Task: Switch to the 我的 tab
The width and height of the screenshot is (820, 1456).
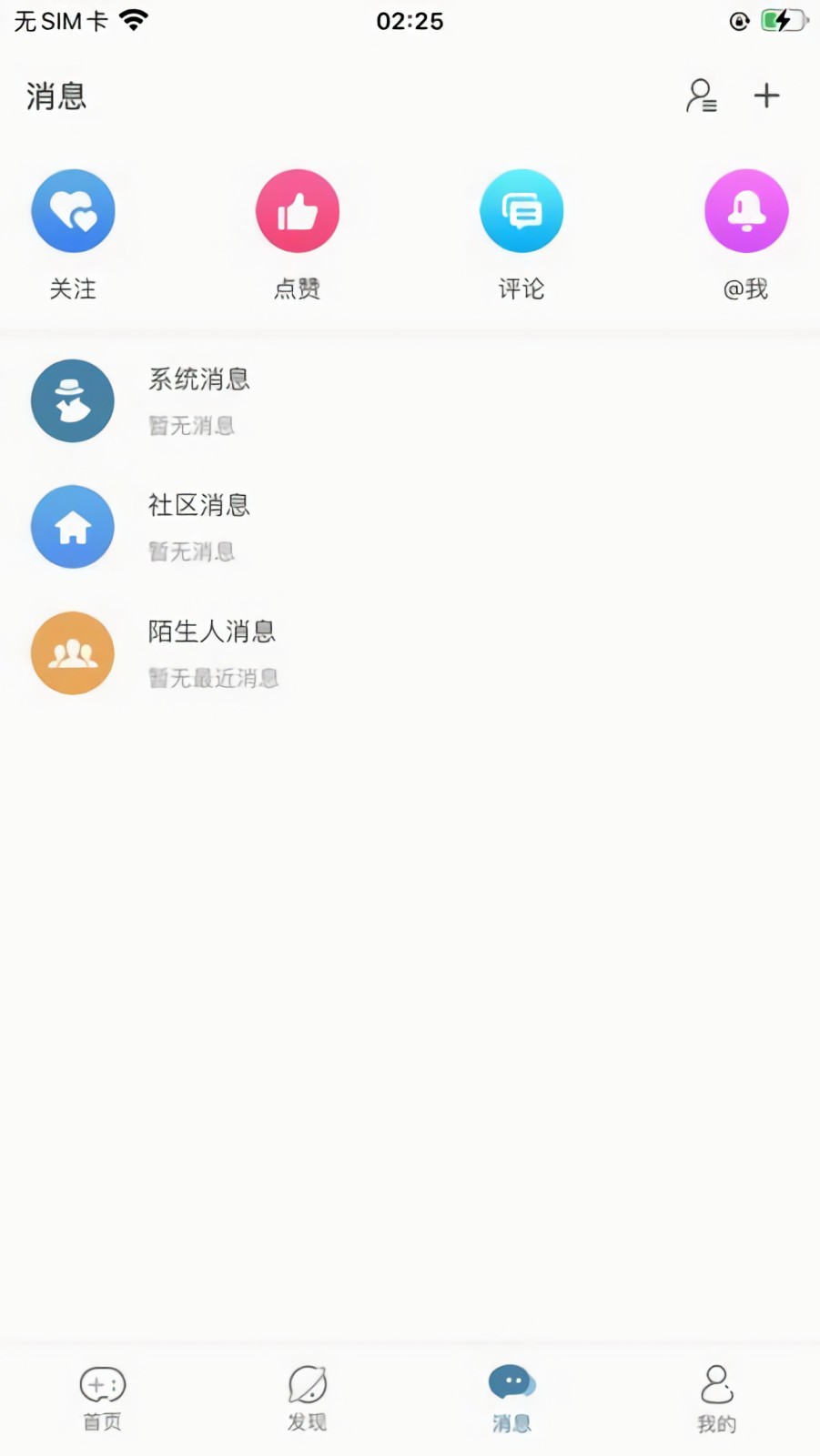Action: pos(717,1392)
